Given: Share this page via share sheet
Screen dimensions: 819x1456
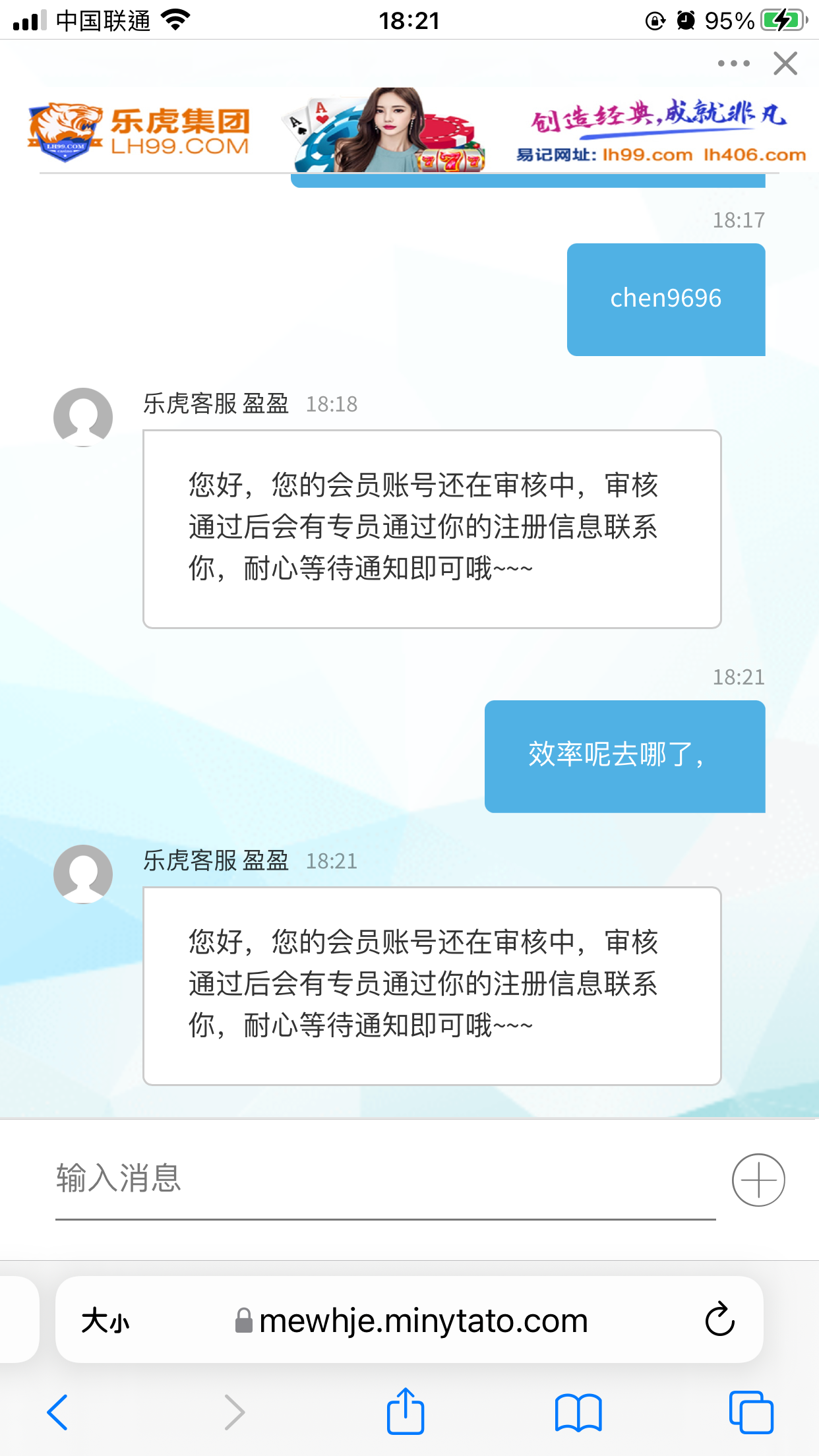Looking at the screenshot, I should tap(405, 1412).
